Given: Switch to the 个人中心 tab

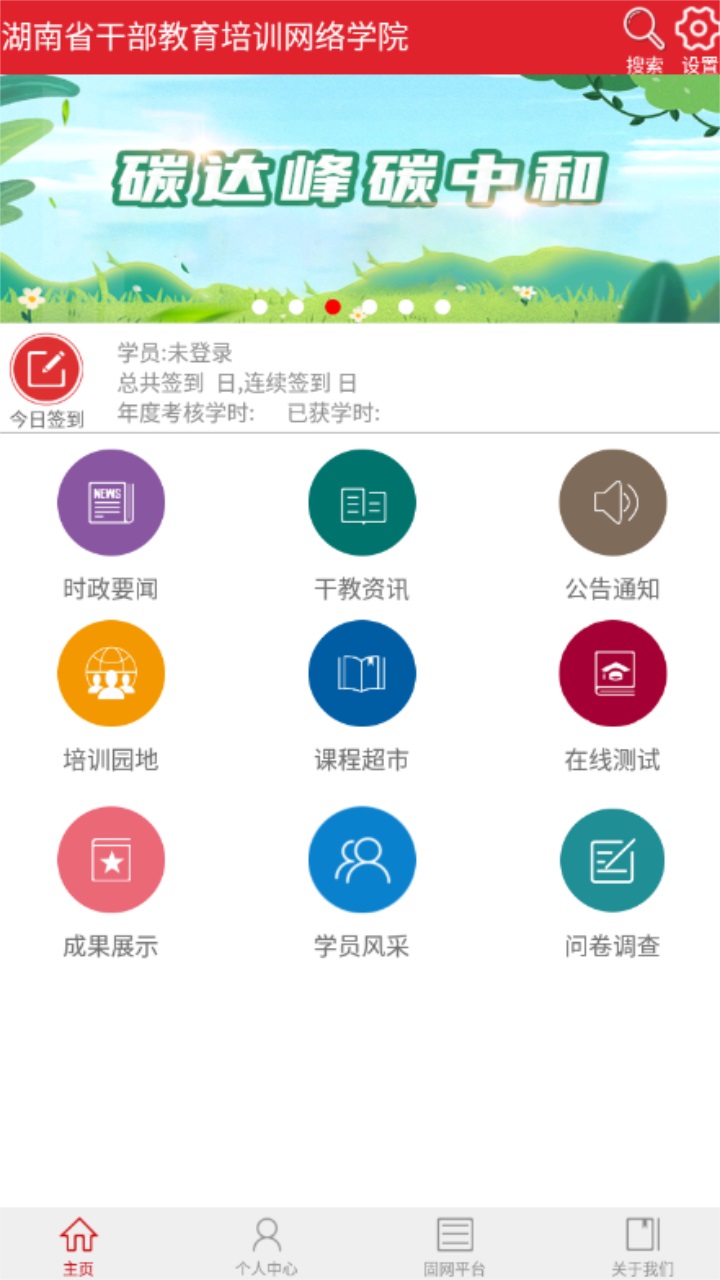Looking at the screenshot, I should [266, 1245].
